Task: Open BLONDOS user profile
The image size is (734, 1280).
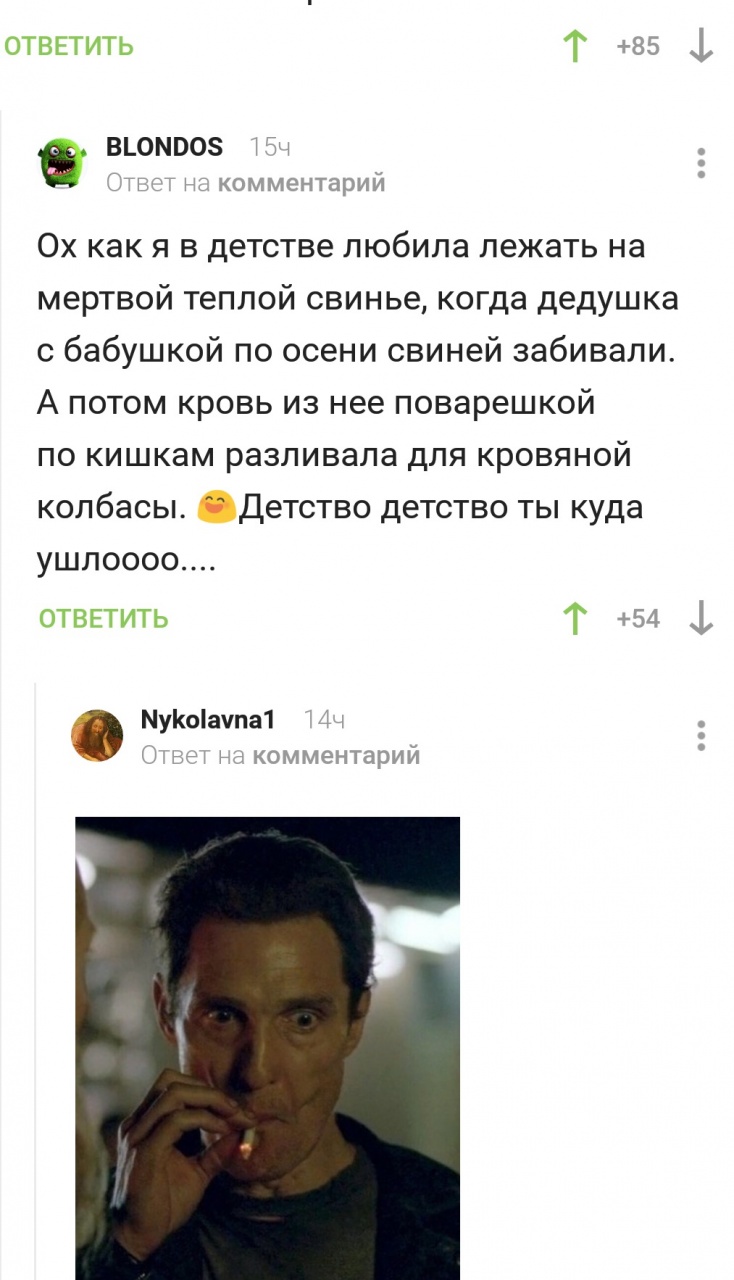Action: (164, 147)
